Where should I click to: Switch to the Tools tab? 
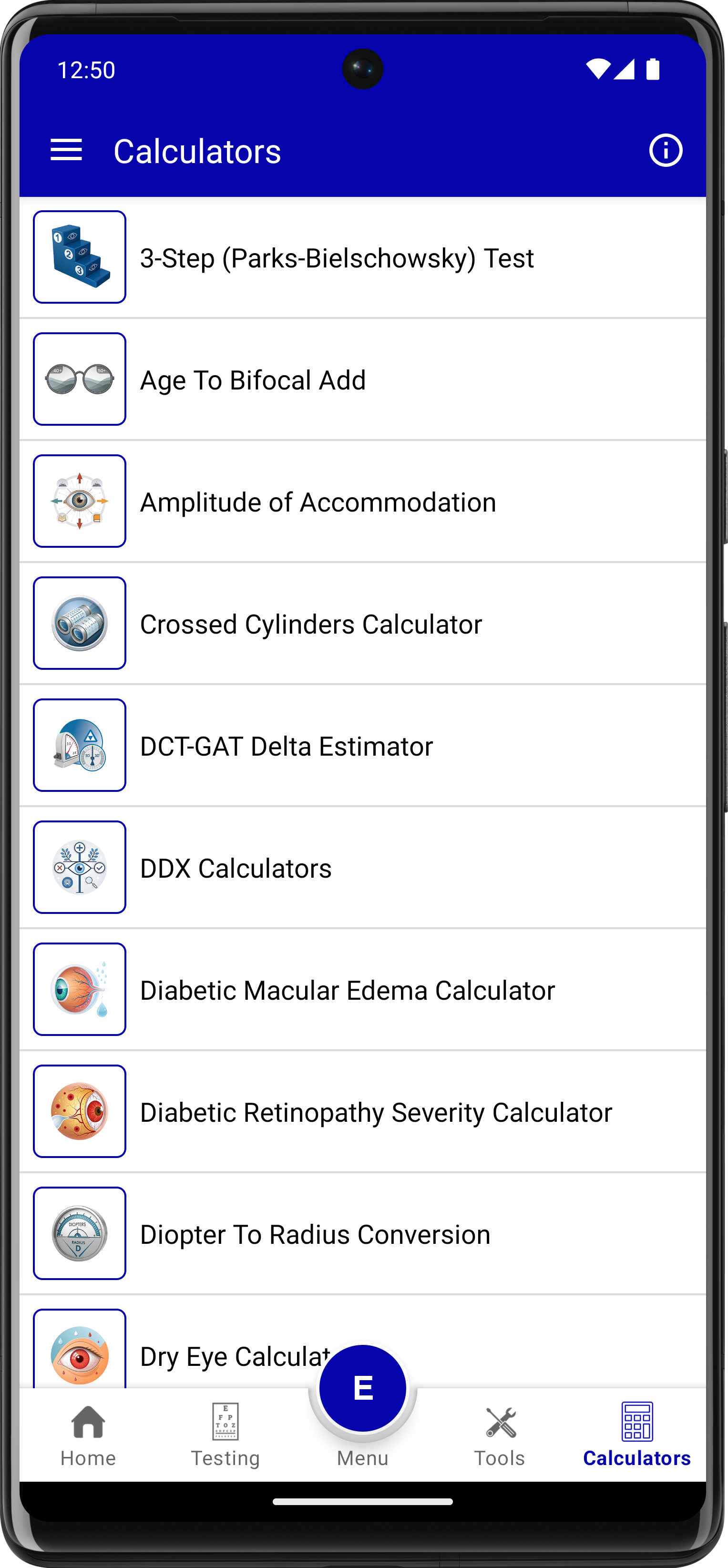500,1435
